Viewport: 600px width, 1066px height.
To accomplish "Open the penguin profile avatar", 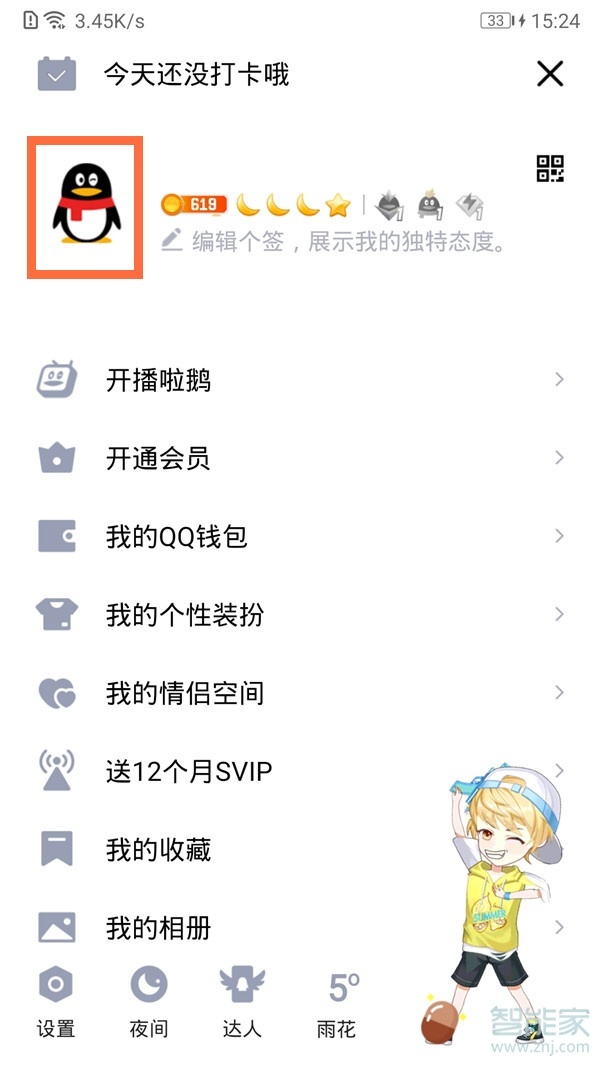I will point(86,207).
